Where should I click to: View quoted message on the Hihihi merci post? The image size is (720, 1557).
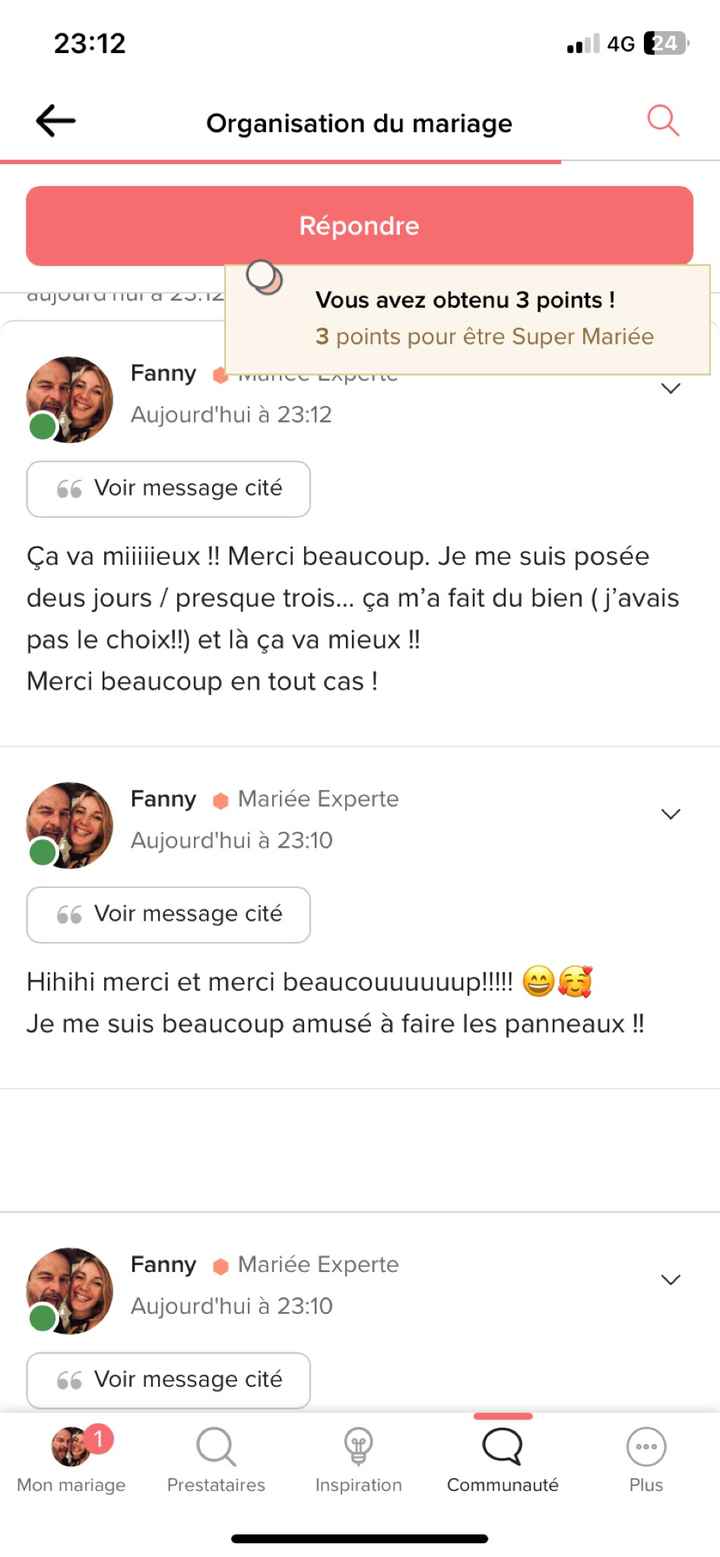point(168,915)
